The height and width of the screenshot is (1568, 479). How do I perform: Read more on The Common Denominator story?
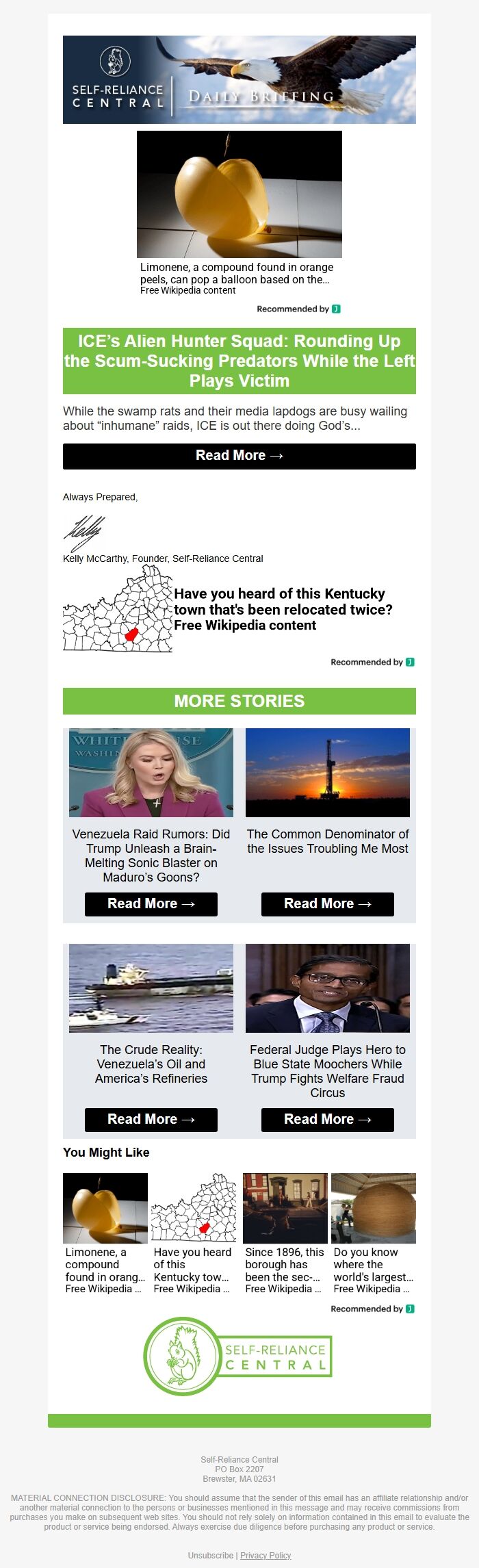[327, 903]
